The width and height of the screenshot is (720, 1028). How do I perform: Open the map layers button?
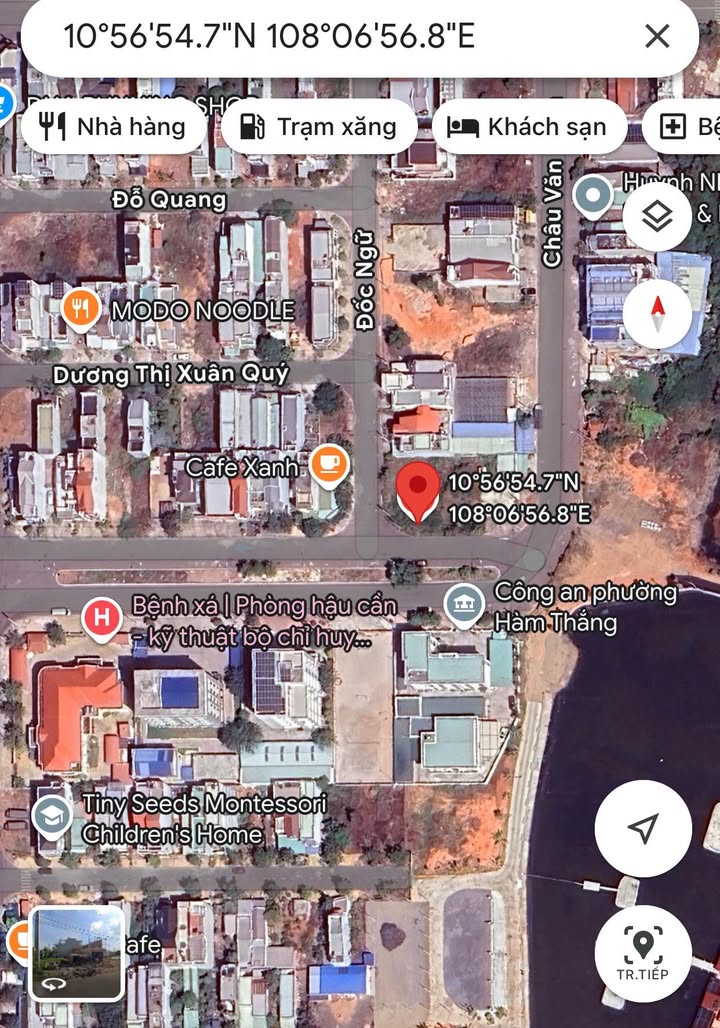pos(657,216)
